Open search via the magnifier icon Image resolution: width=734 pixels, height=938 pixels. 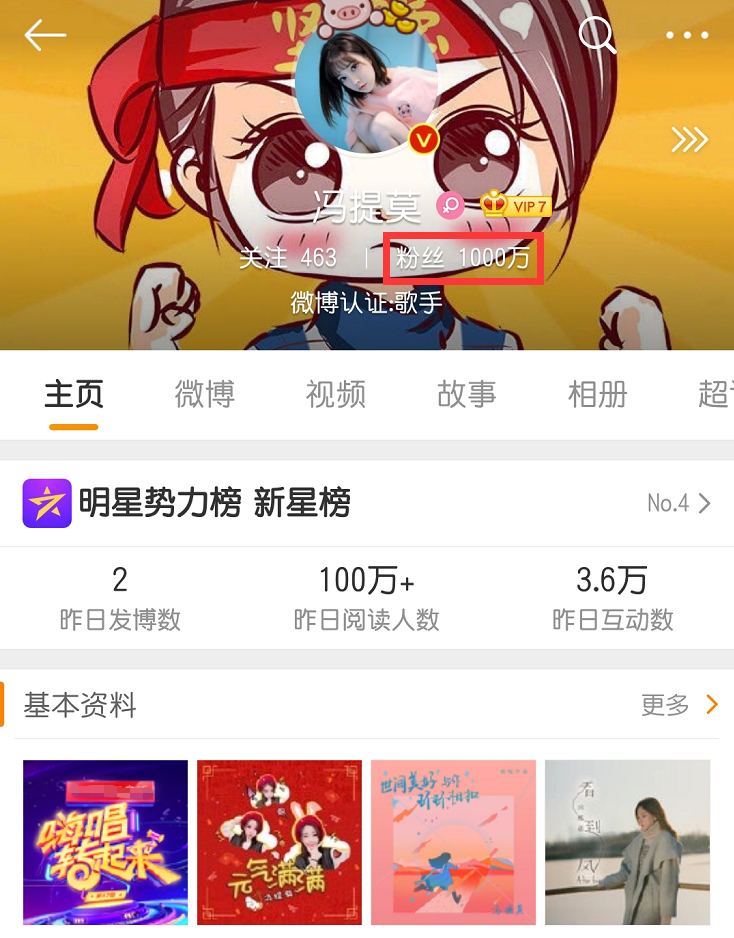[597, 35]
